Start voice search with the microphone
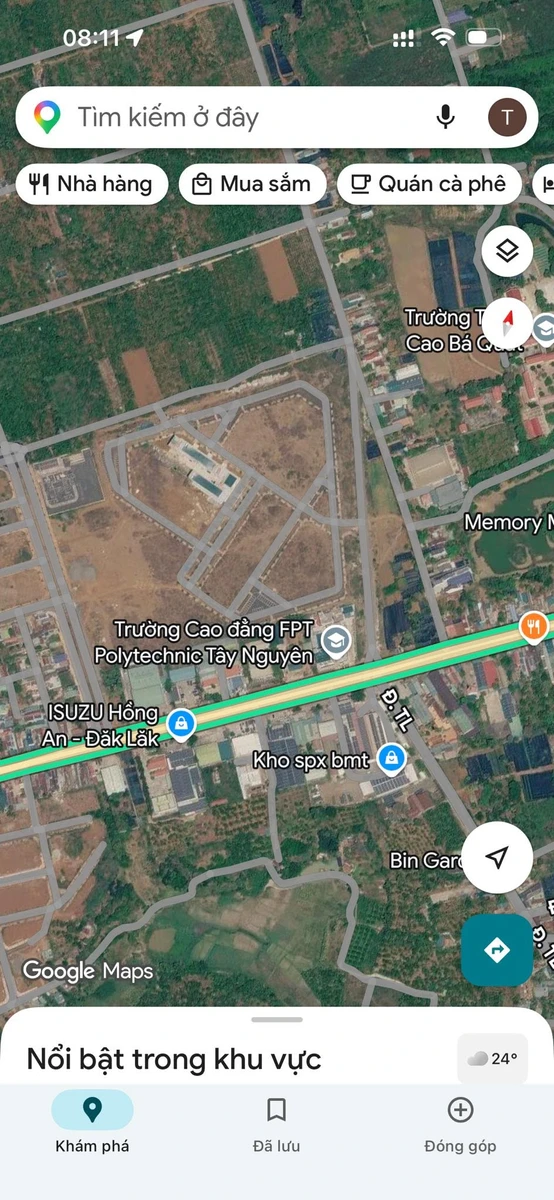Image resolution: width=554 pixels, height=1200 pixels. pyautogui.click(x=446, y=118)
